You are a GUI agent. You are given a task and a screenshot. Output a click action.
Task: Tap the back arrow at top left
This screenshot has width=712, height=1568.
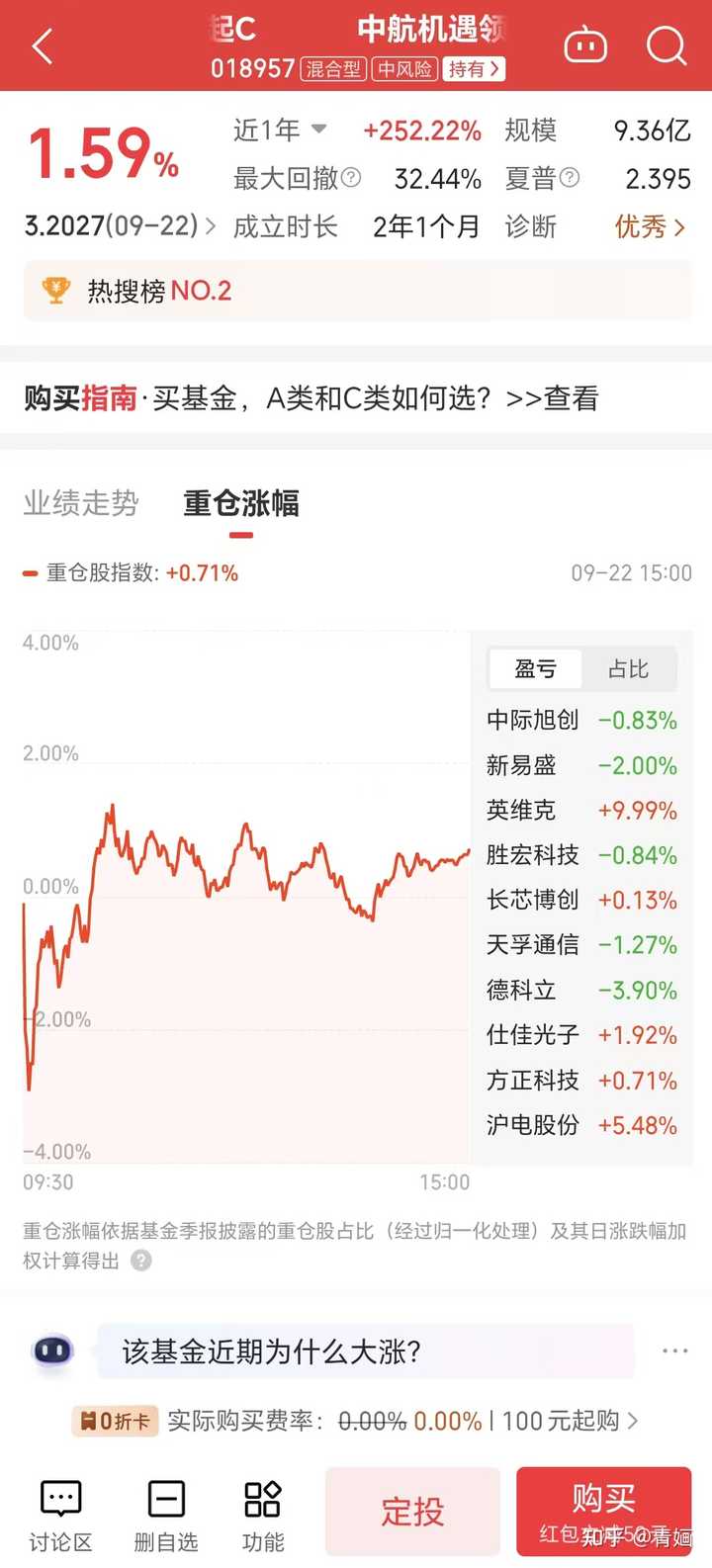(x=40, y=44)
